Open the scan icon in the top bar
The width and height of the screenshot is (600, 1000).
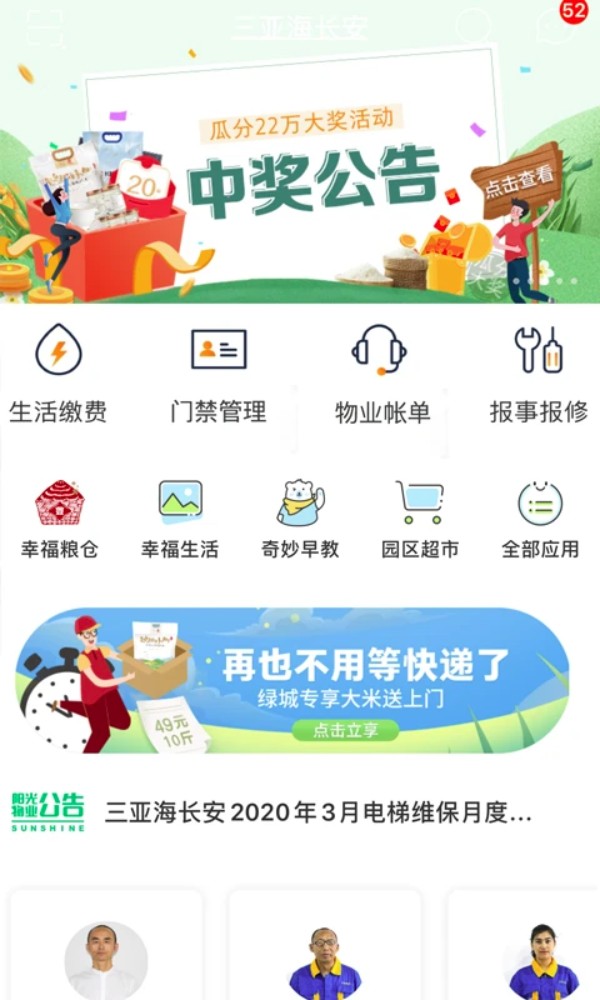[x=43, y=26]
